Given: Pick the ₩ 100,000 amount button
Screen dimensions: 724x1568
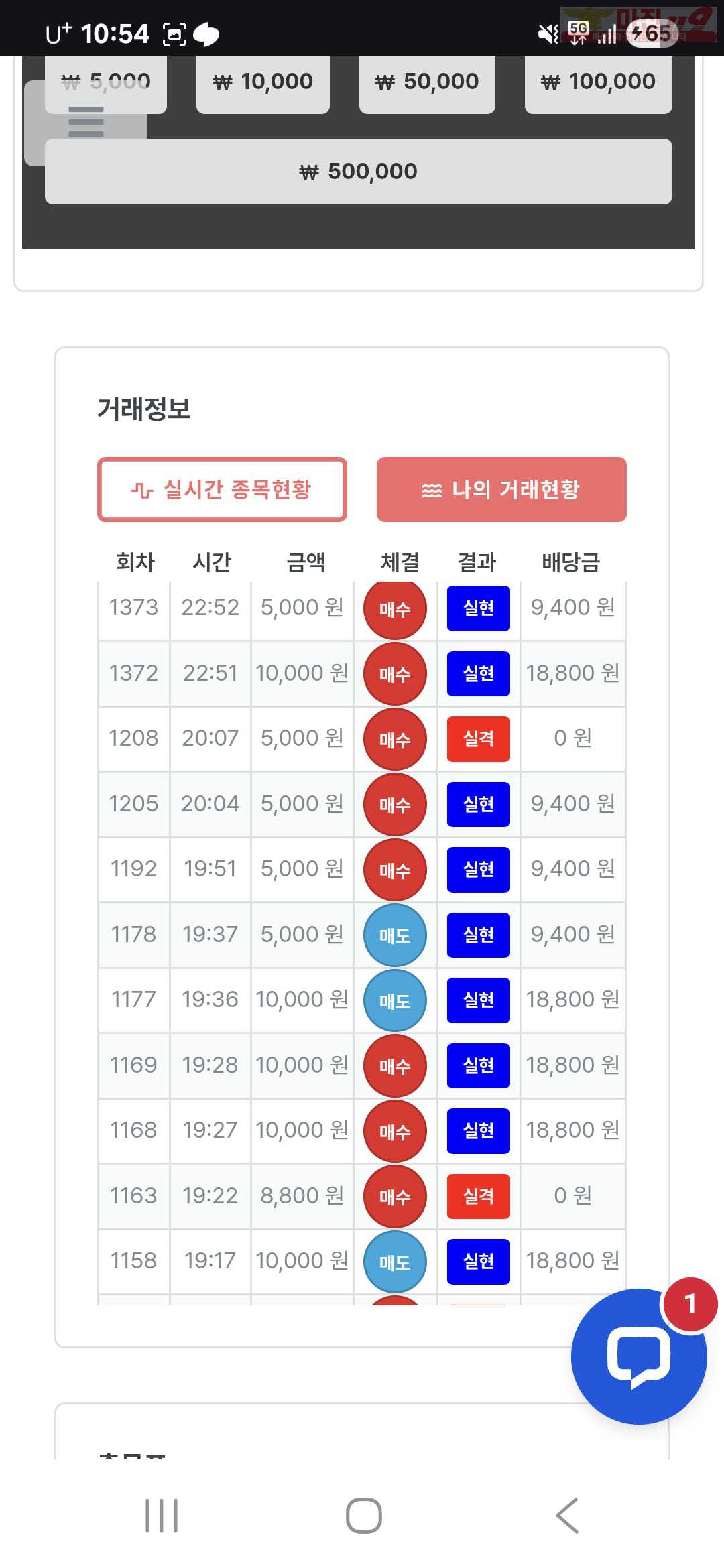Looking at the screenshot, I should [598, 83].
